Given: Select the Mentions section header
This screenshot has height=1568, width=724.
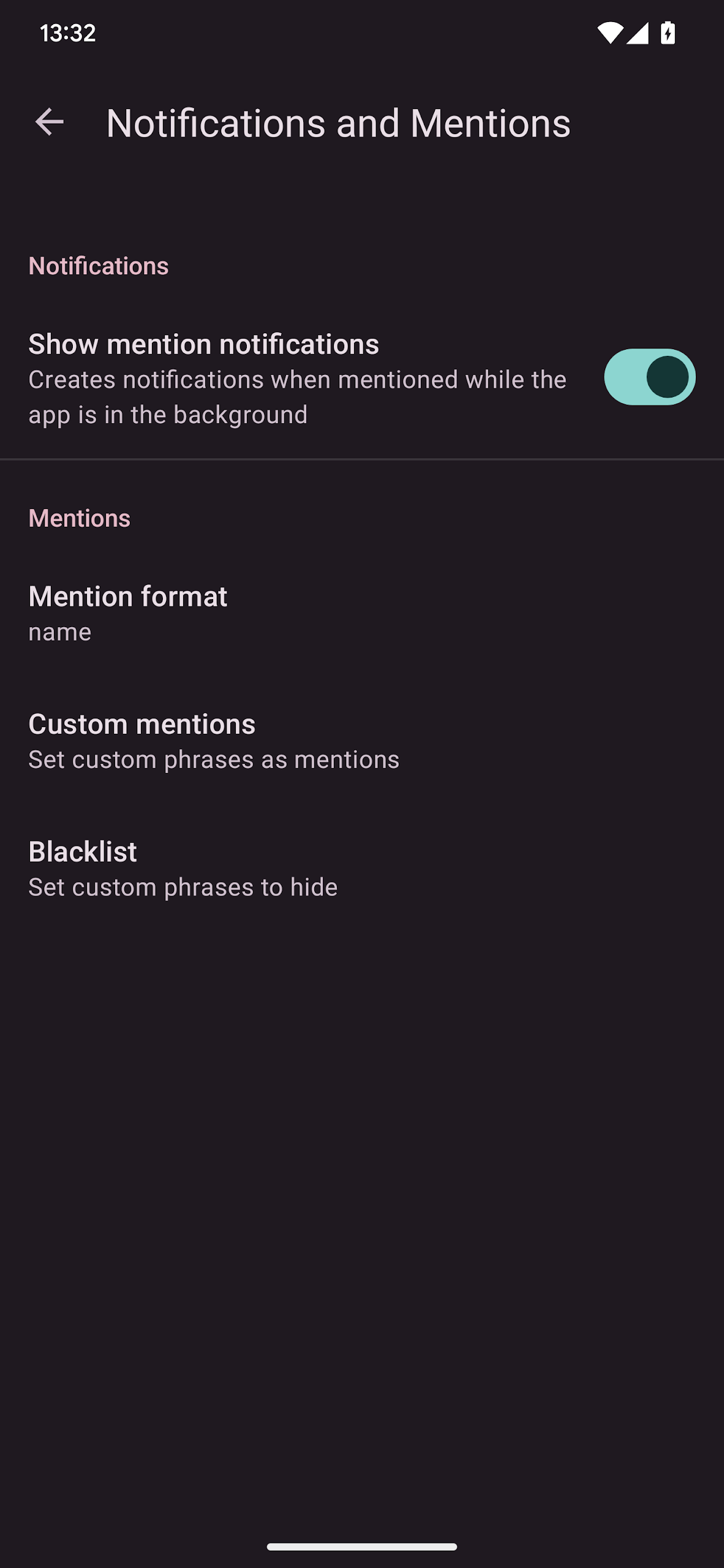Looking at the screenshot, I should 80,518.
